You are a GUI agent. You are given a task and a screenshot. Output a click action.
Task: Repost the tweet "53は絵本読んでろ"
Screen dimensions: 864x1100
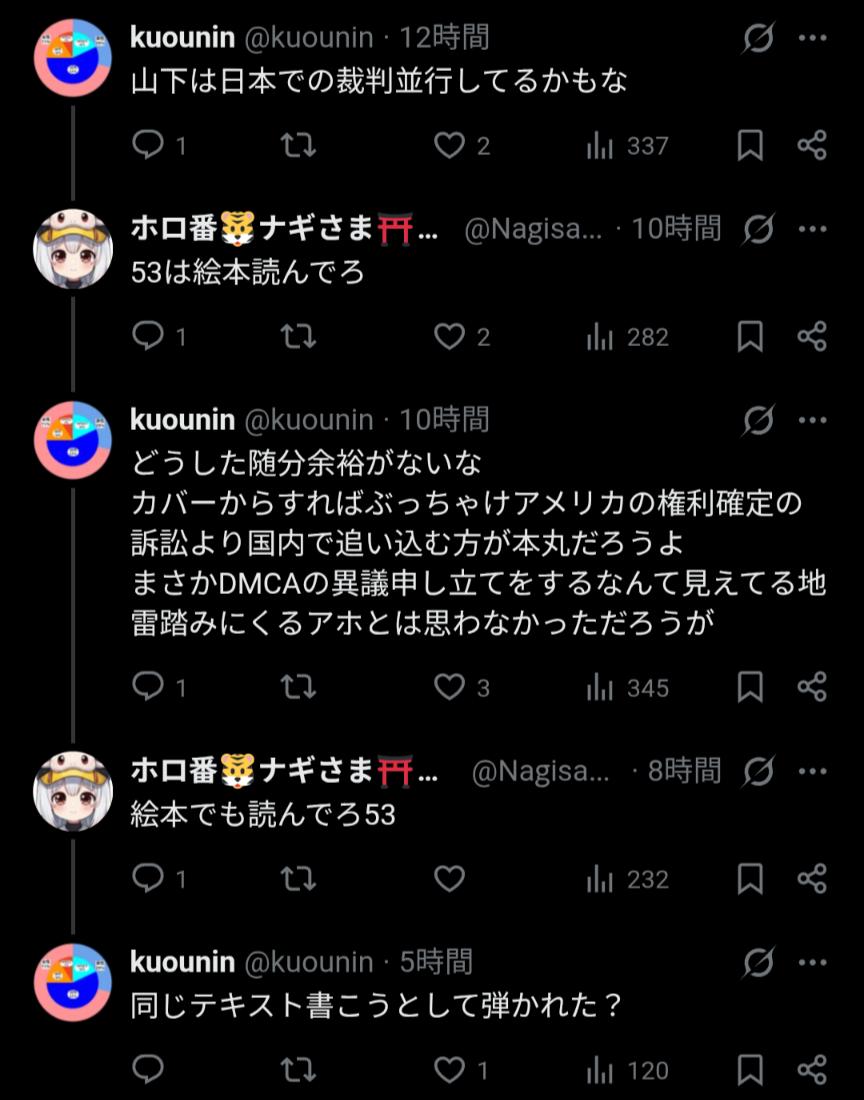pos(299,337)
